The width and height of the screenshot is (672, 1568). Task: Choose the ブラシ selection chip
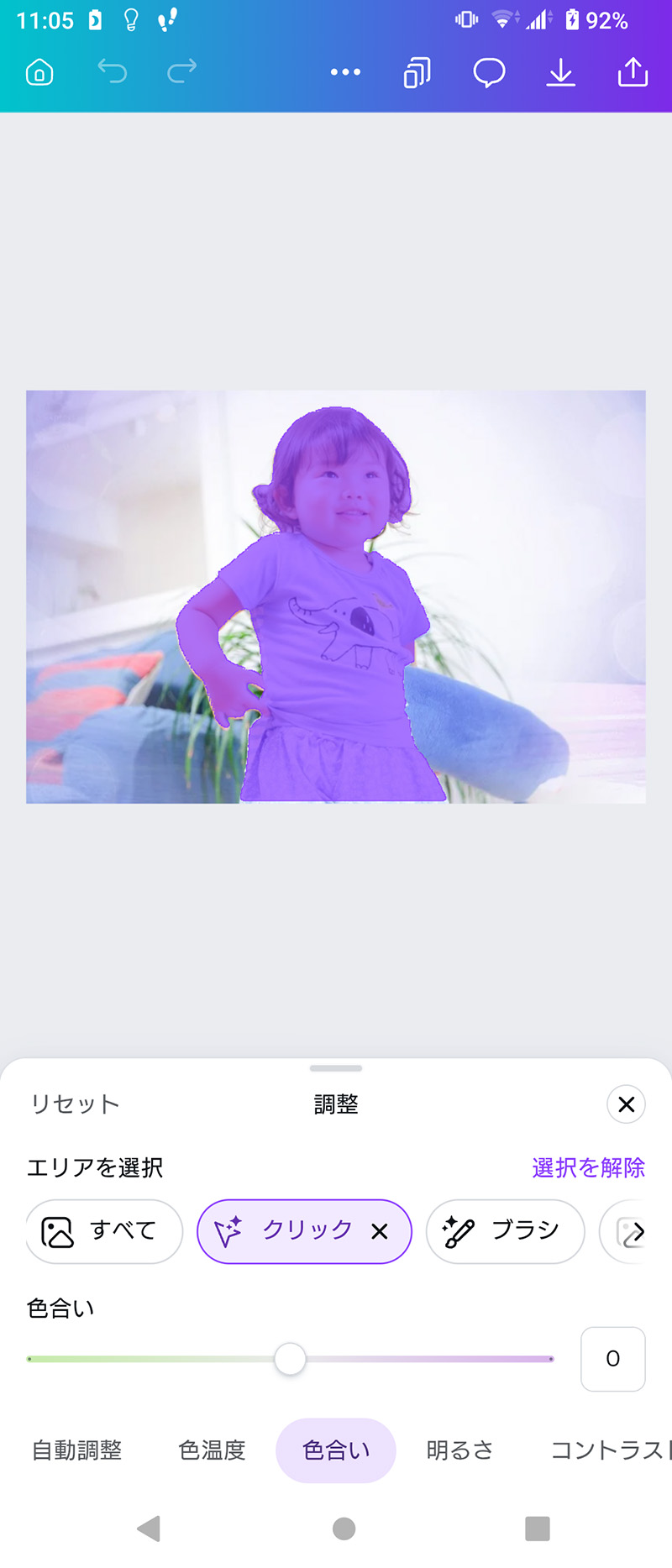[505, 1231]
